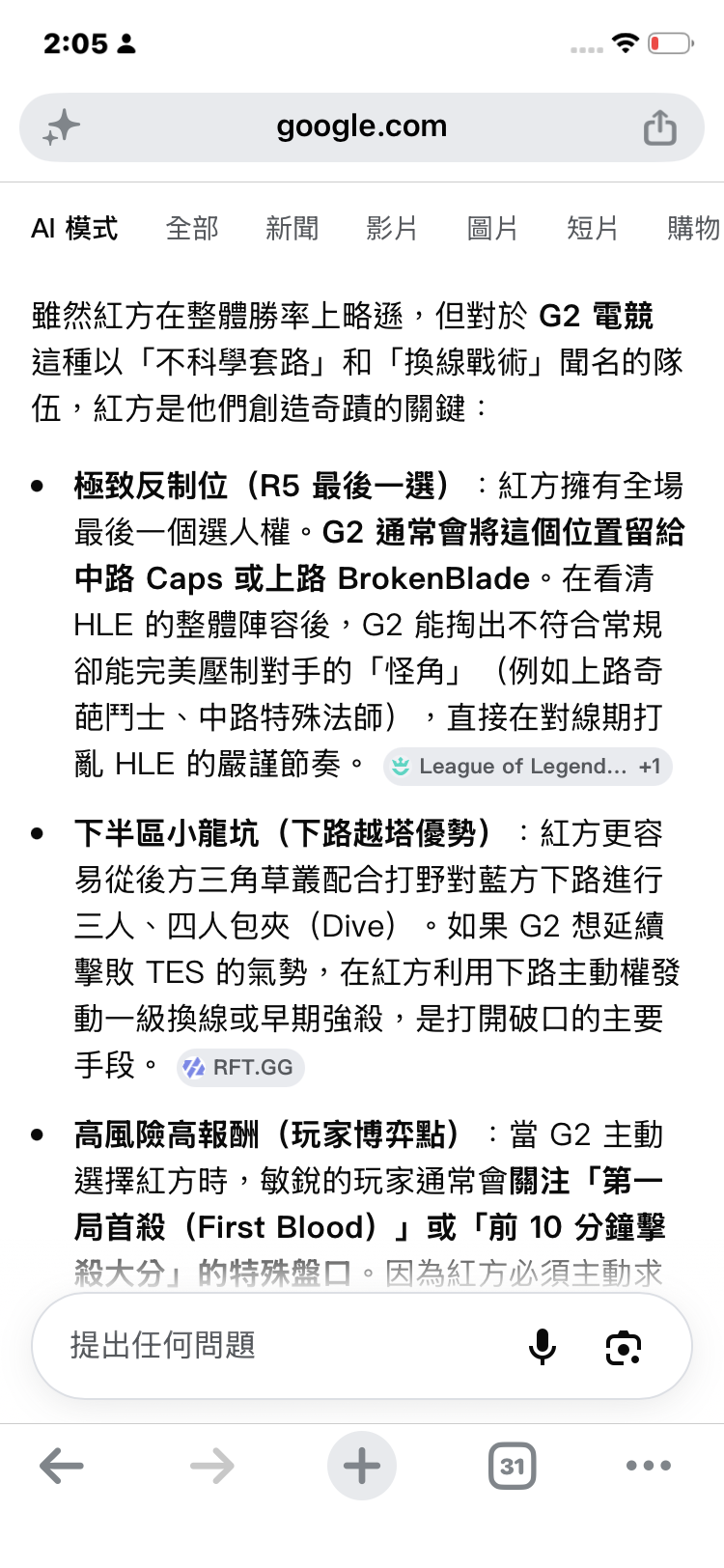Image resolution: width=724 pixels, height=1568 pixels.
Task: Switch to the 圖片 tab
Action: tap(493, 229)
